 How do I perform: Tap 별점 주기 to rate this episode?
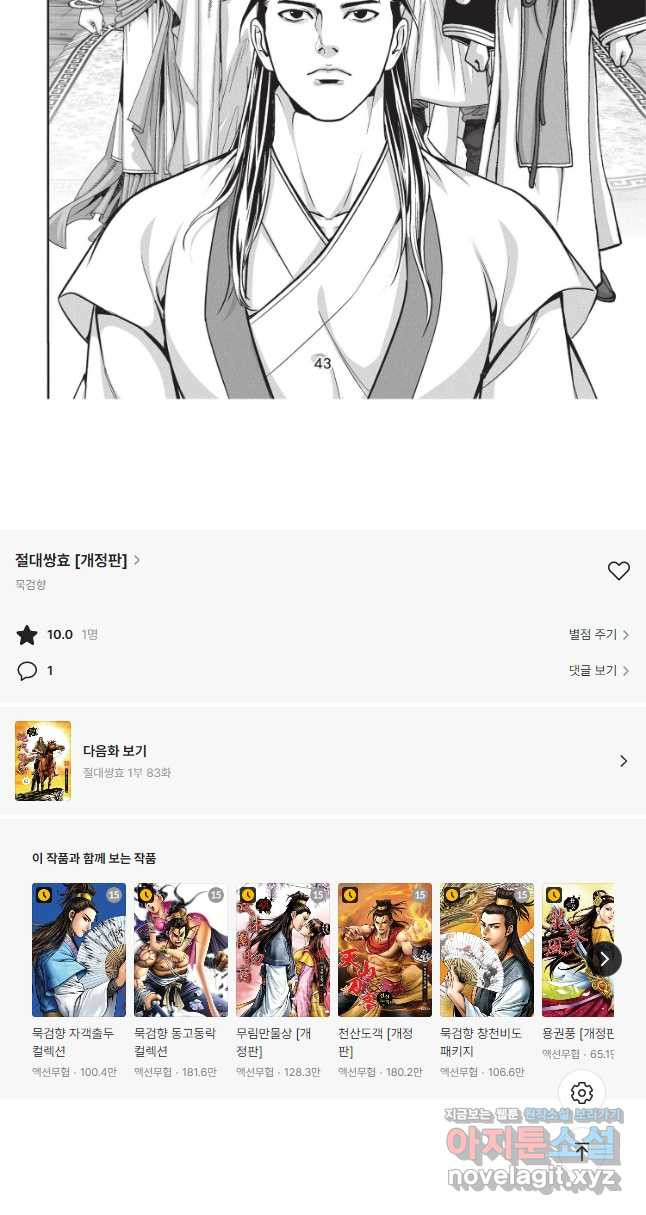point(598,635)
